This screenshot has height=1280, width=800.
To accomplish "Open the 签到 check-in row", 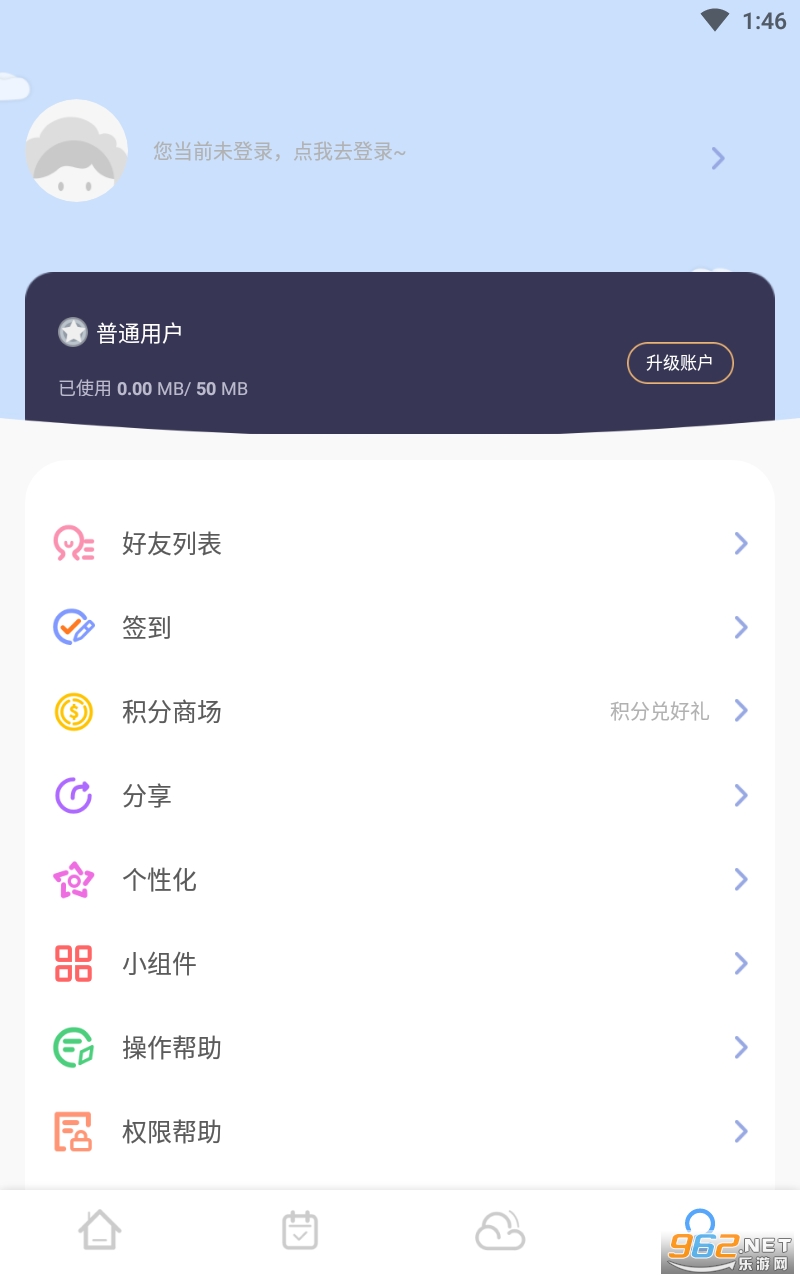I will 400,628.
